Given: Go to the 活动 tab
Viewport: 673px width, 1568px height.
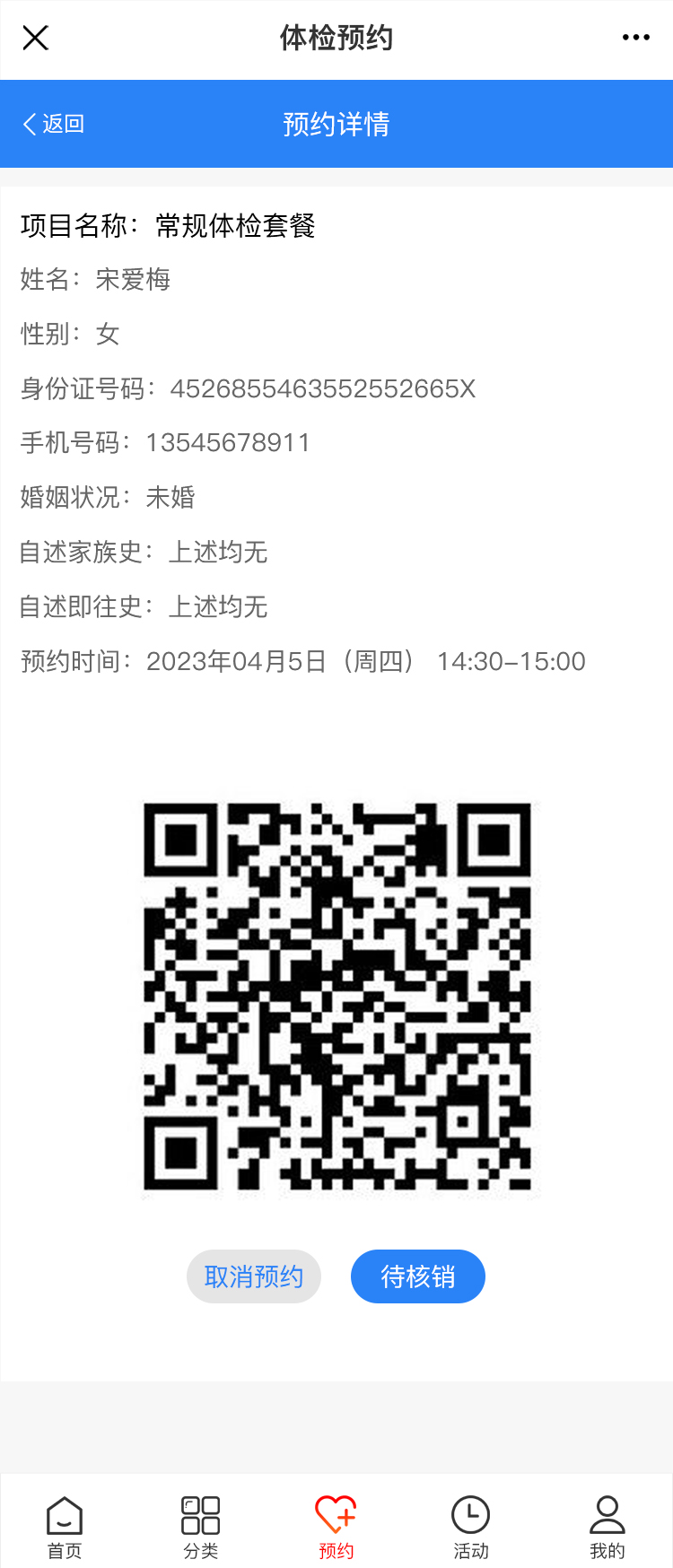Looking at the screenshot, I should (x=470, y=1526).
